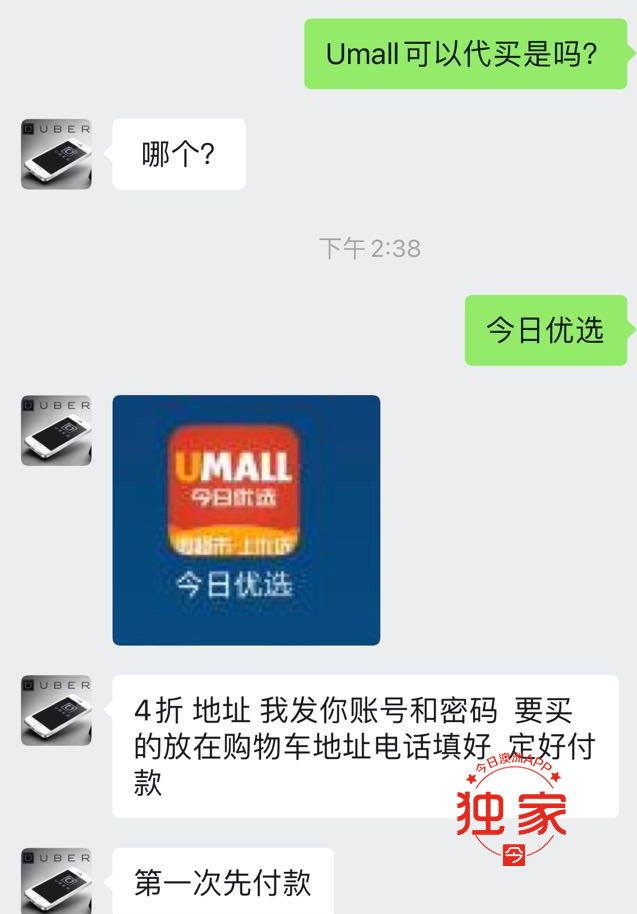This screenshot has width=637, height=914.
Task: Open sender's avatar beside the 哪个? message
Action: (x=56, y=154)
